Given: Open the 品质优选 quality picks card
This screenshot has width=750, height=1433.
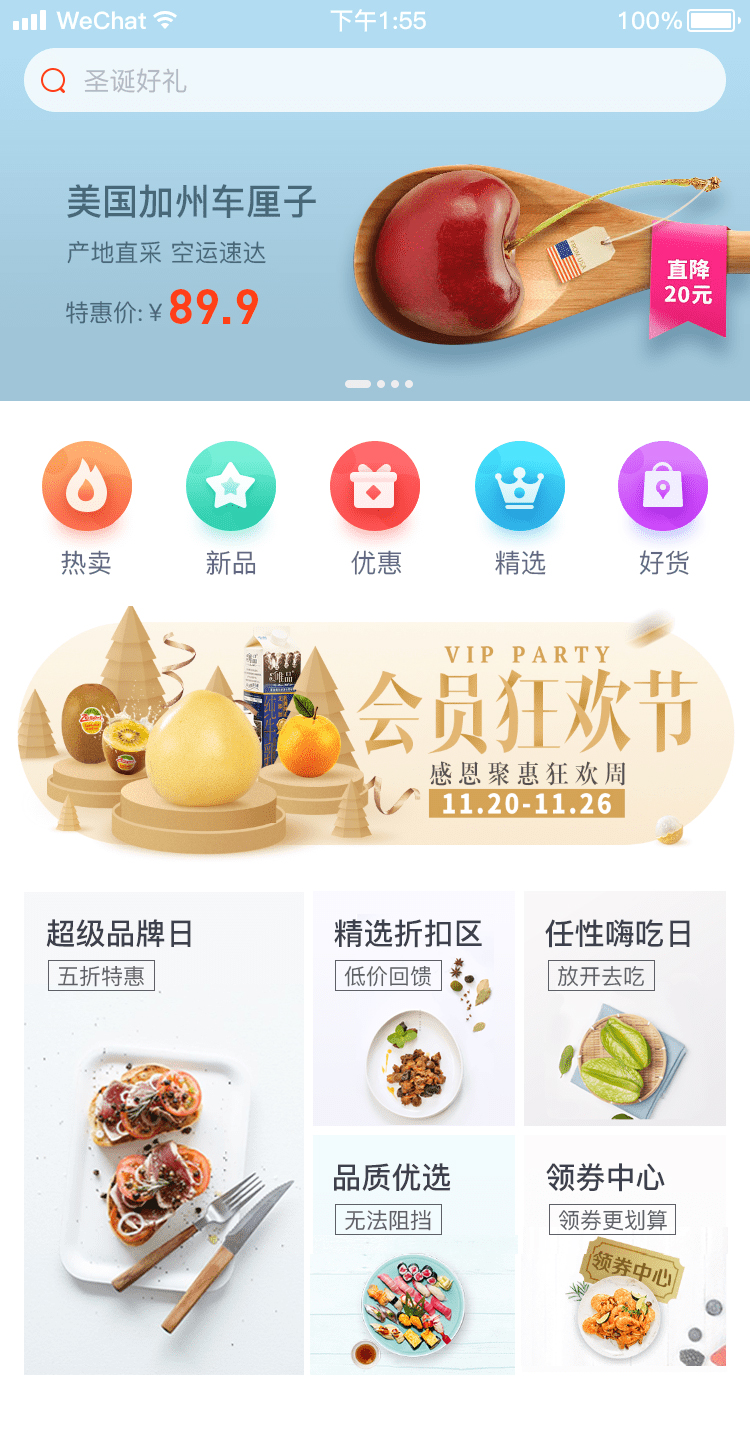Looking at the screenshot, I should tap(413, 1254).
